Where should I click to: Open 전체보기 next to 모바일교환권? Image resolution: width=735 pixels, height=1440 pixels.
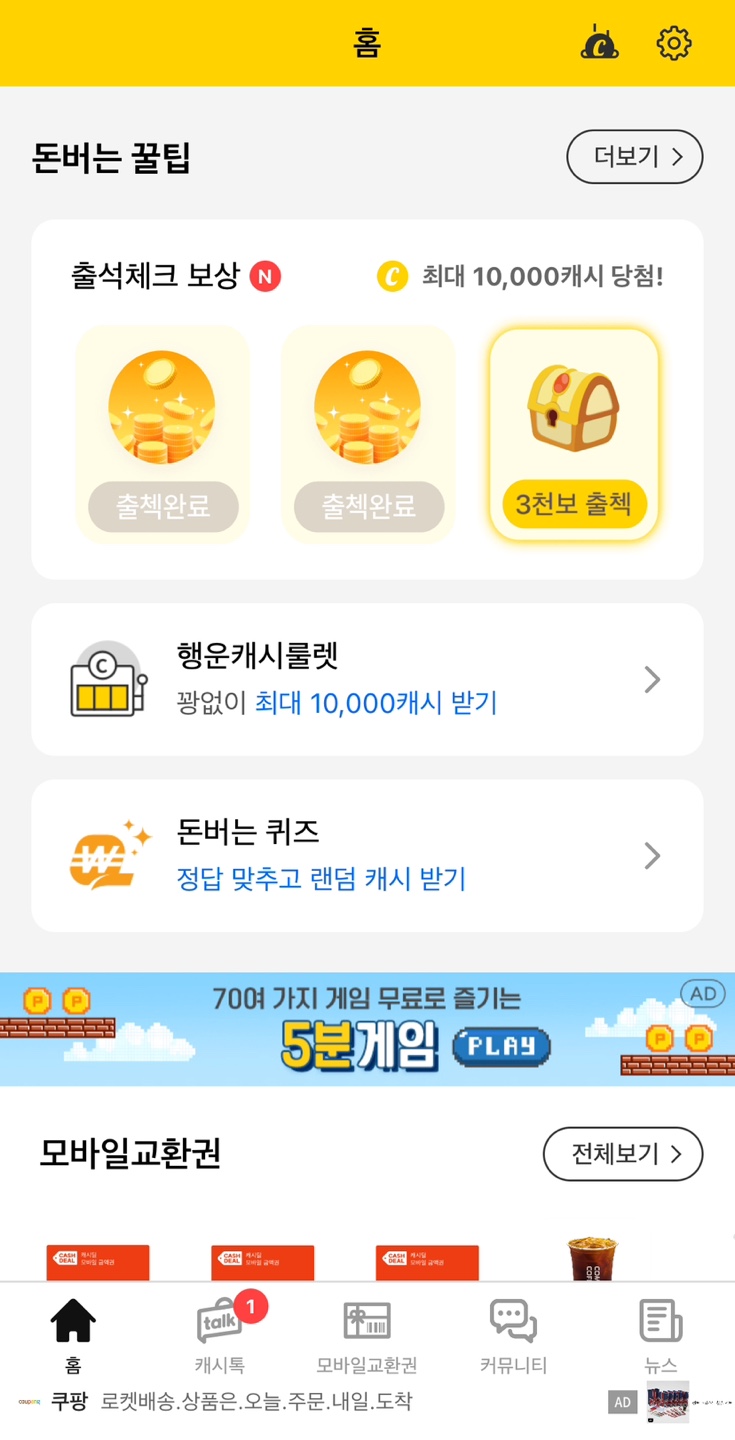(x=622, y=1154)
